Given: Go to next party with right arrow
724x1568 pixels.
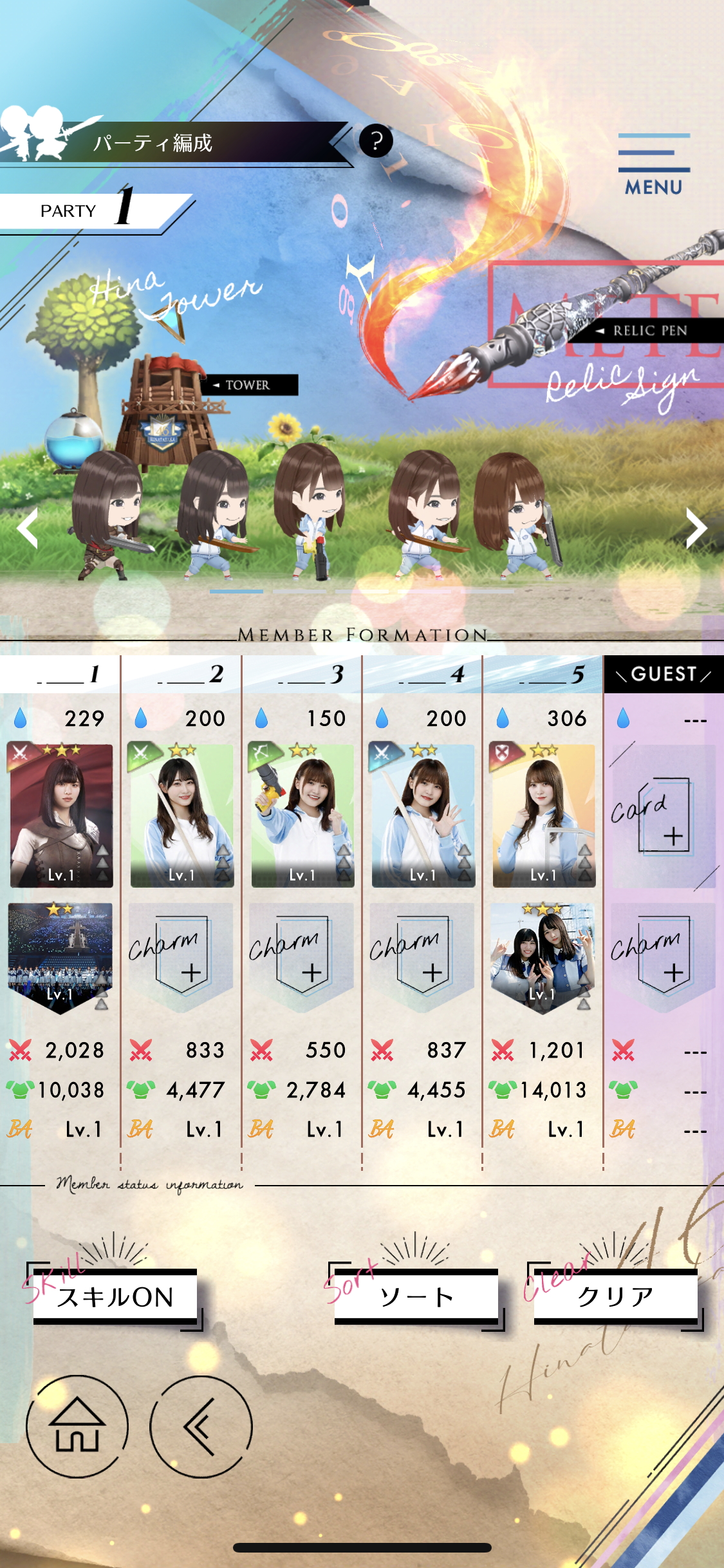Looking at the screenshot, I should 696,528.
